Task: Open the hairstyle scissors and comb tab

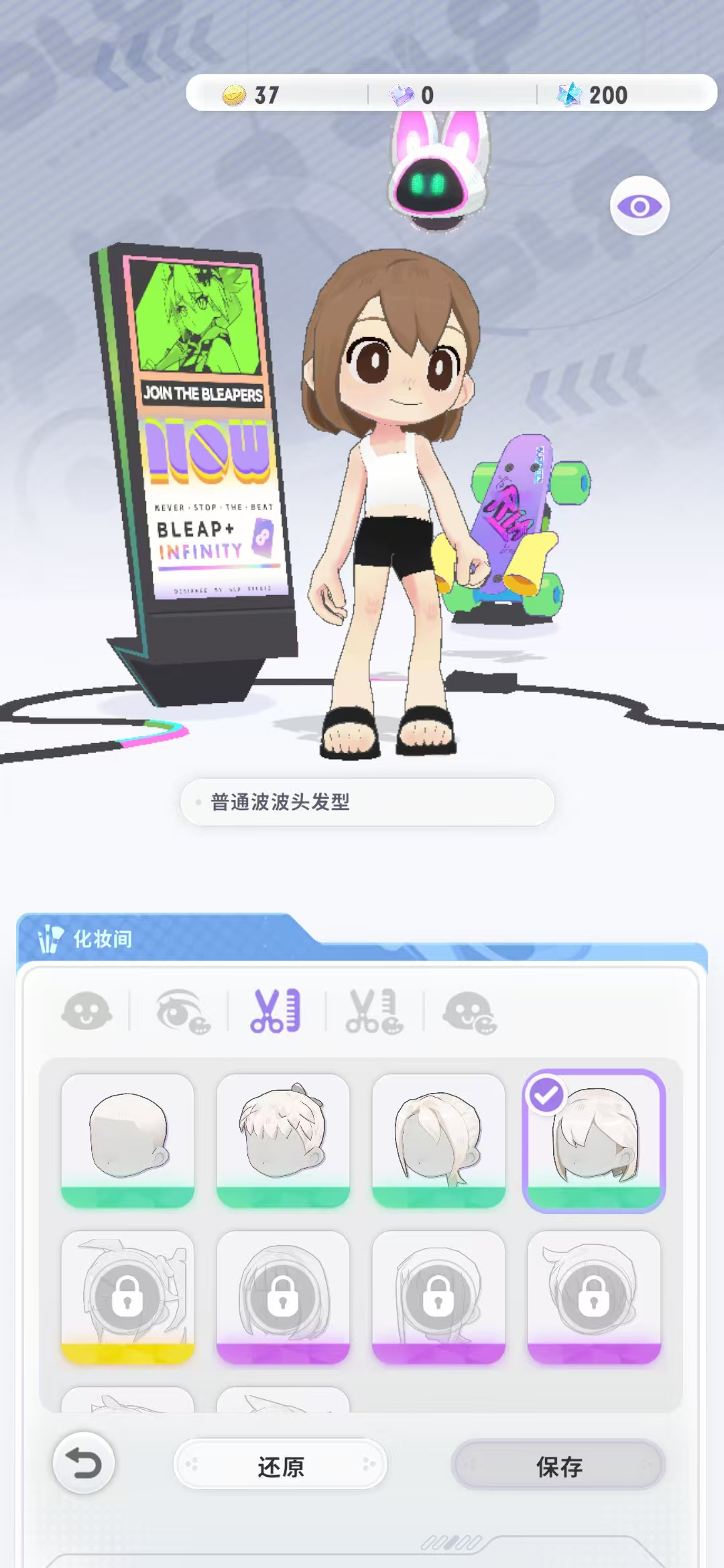Action: click(x=276, y=1011)
